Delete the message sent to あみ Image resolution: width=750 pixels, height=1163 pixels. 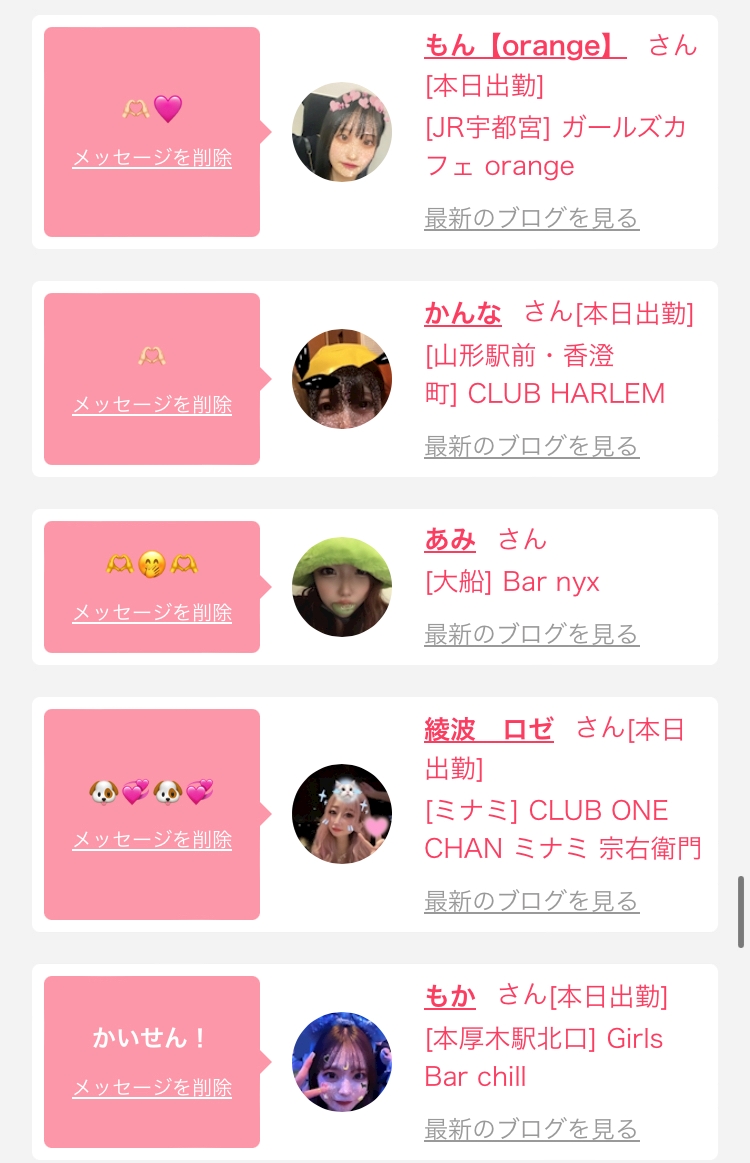[x=152, y=613]
